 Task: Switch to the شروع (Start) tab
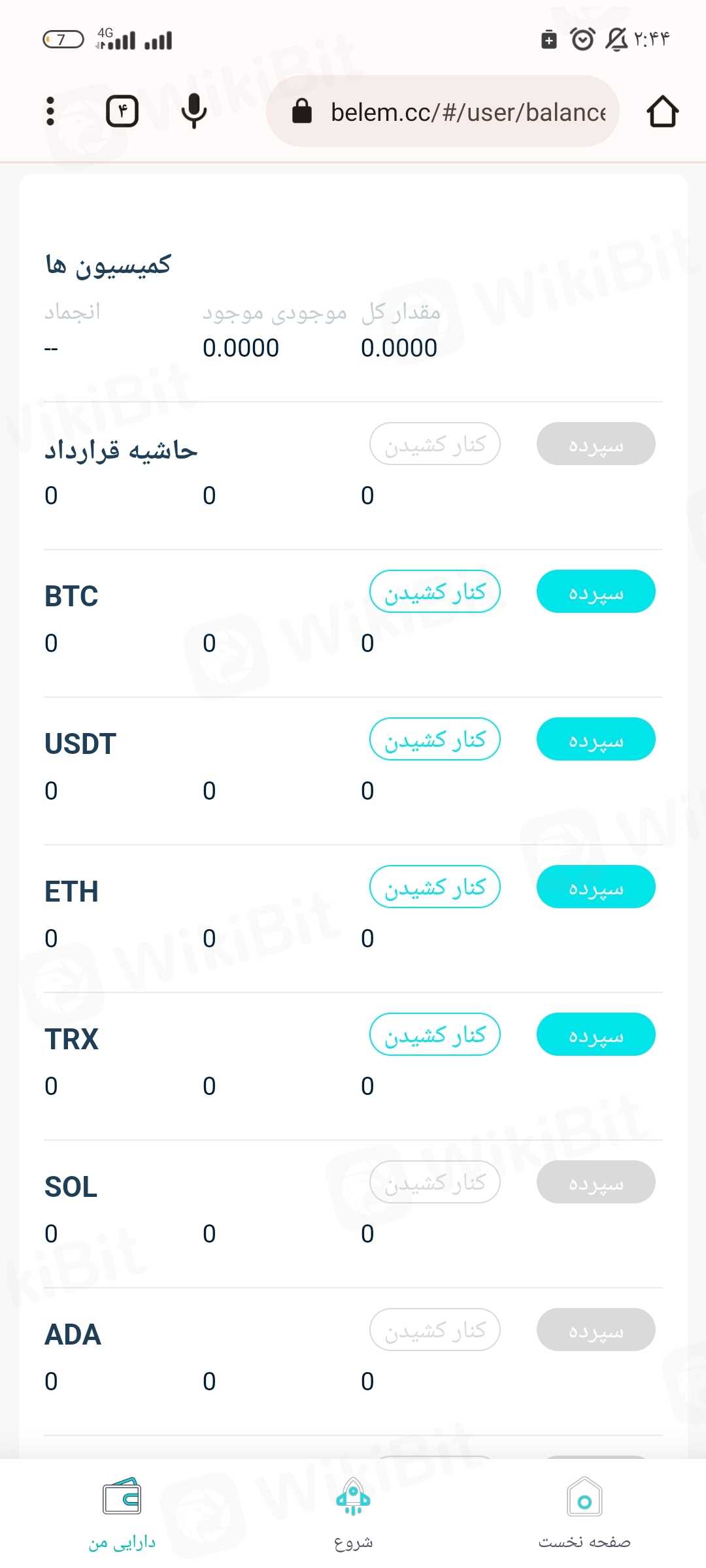coord(353,1512)
